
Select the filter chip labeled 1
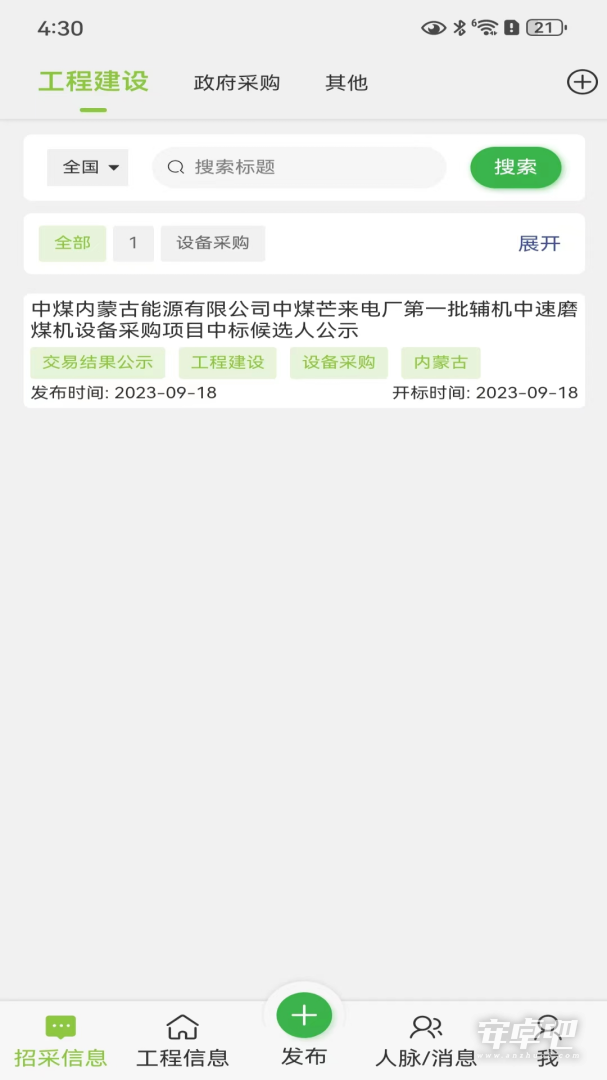pos(133,243)
